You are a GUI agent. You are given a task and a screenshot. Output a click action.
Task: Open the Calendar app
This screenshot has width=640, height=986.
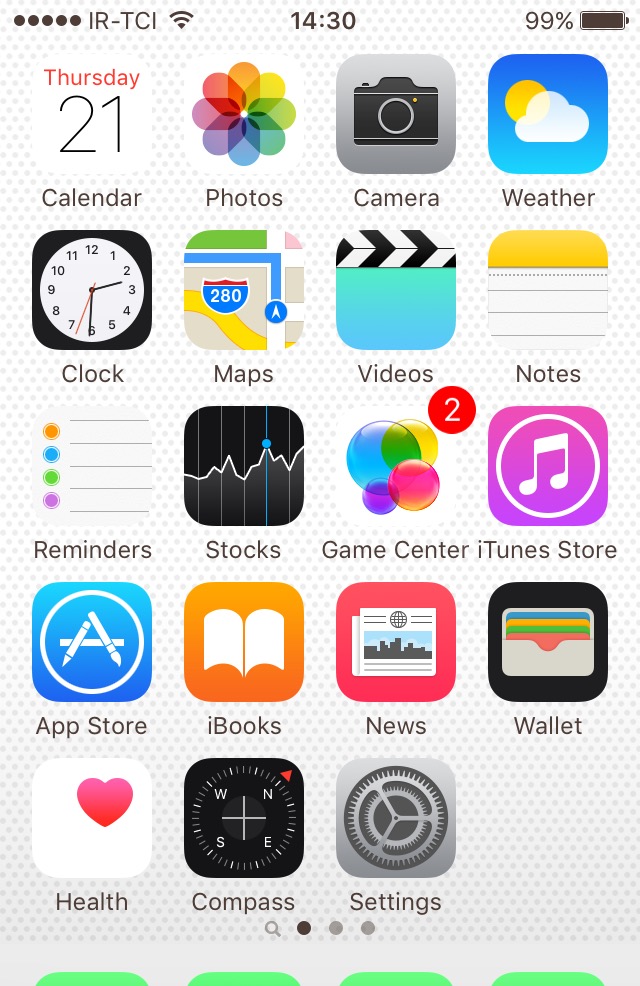(x=92, y=114)
